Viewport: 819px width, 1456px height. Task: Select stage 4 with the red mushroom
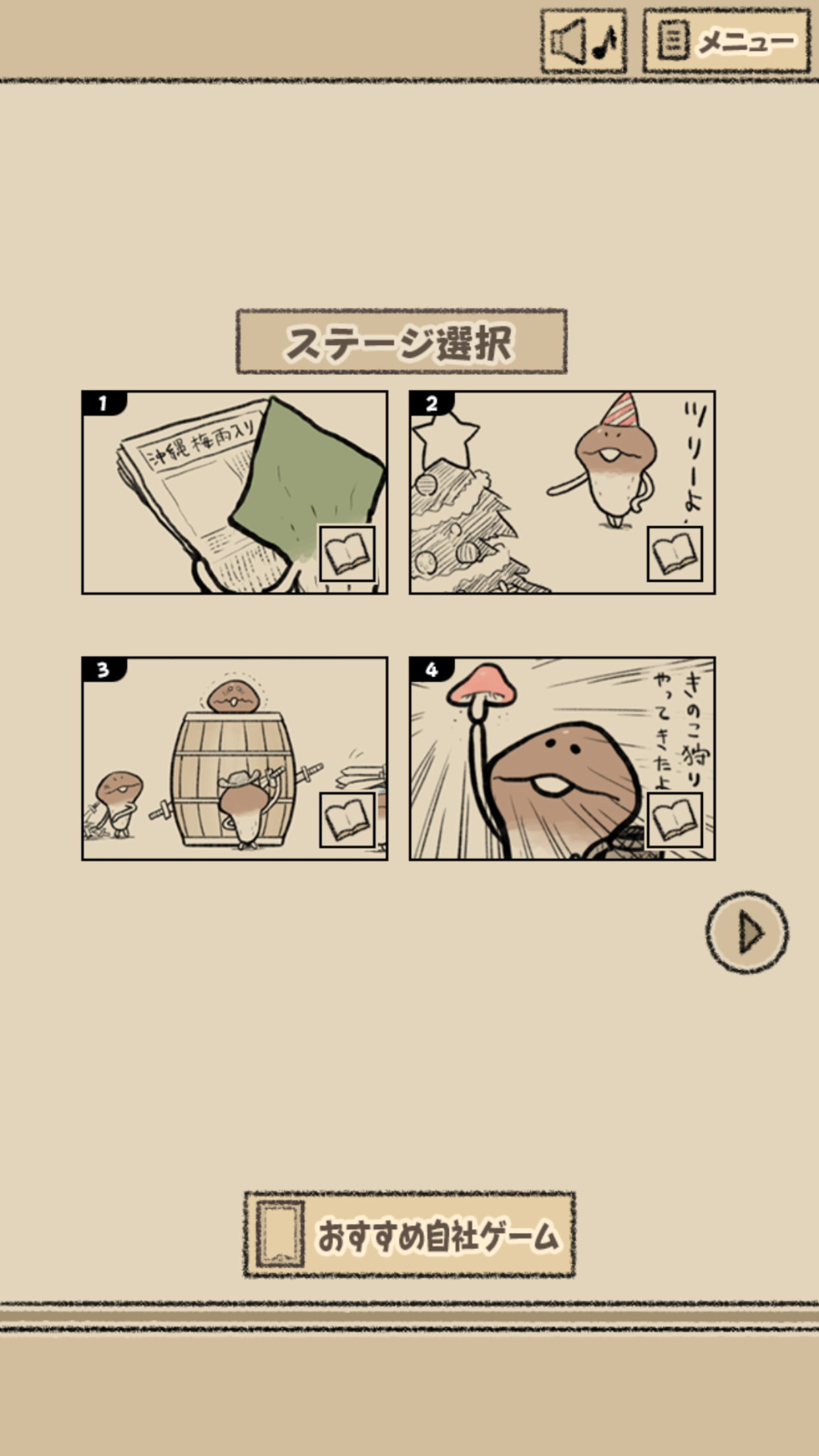click(562, 758)
